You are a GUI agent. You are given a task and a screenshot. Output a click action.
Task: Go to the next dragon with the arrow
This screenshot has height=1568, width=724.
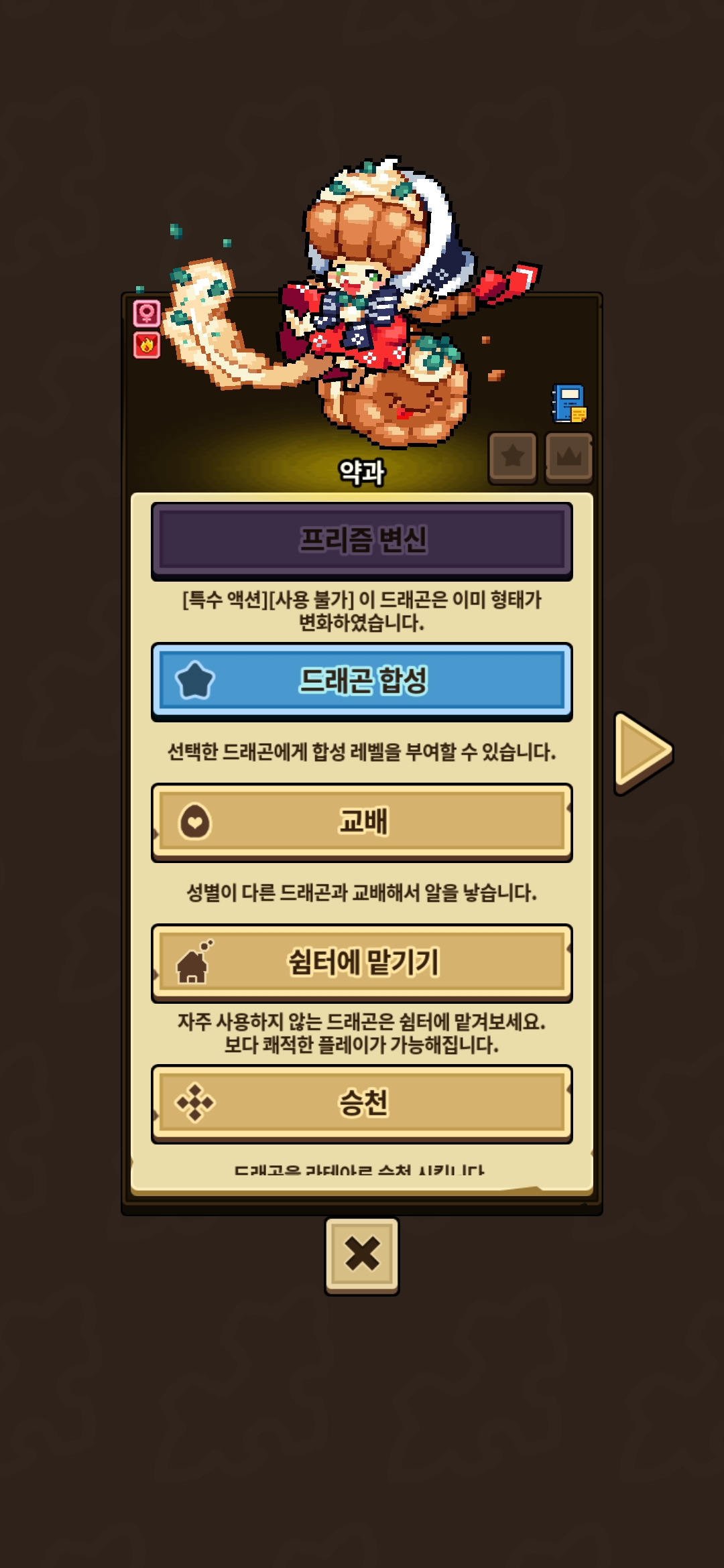(x=642, y=753)
